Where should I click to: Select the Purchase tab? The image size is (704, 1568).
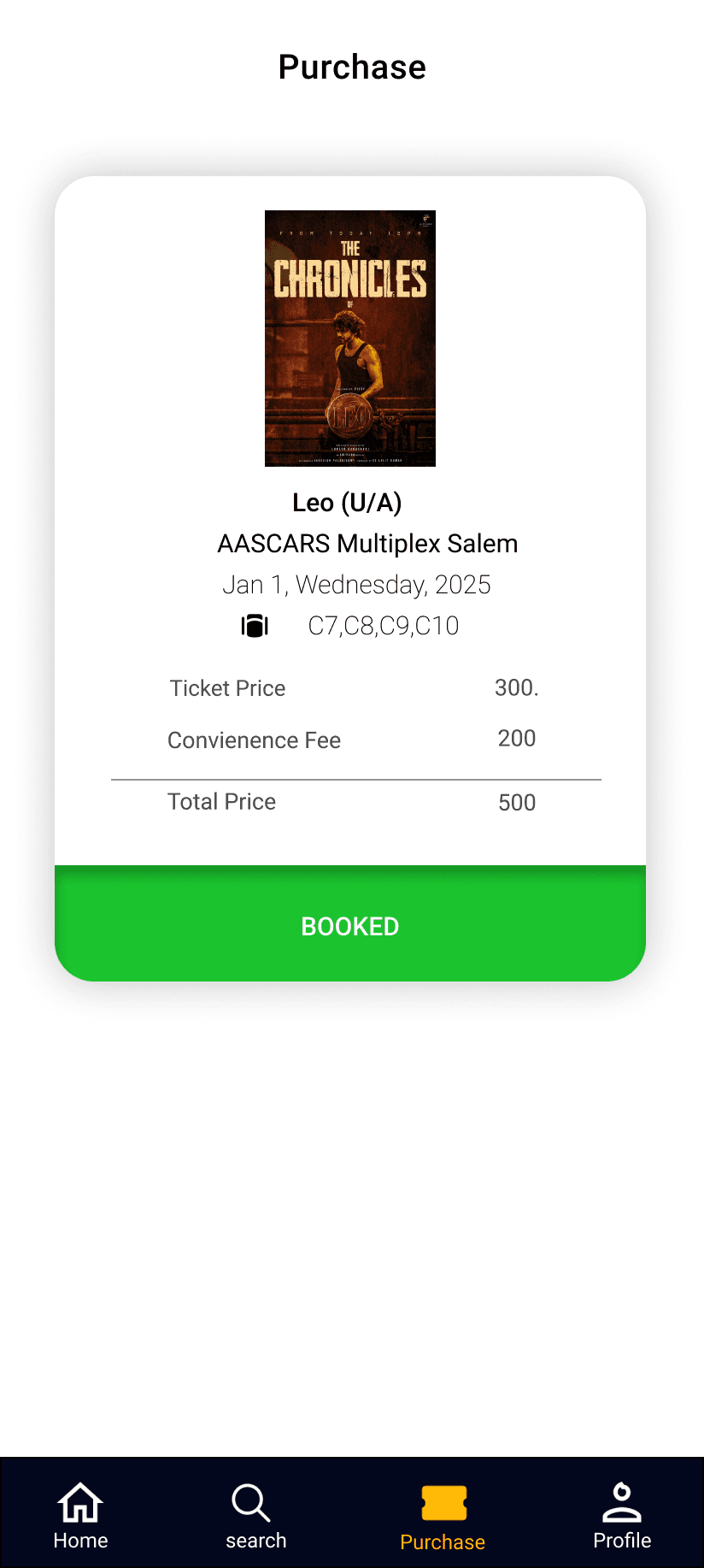tap(443, 1518)
